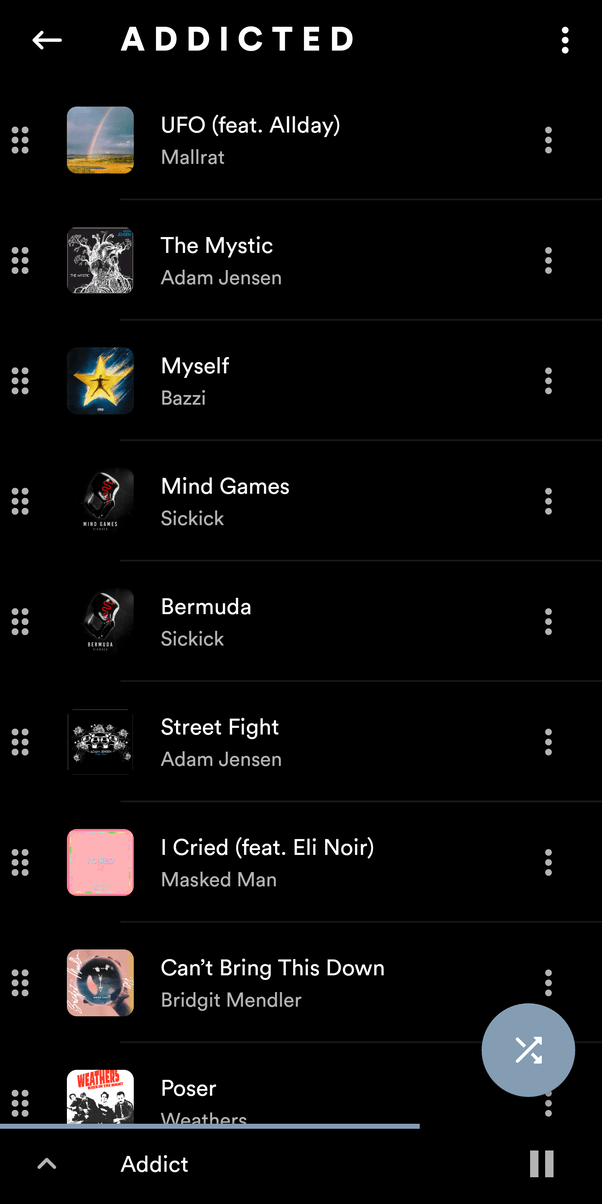602x1204 pixels.
Task: Open more options for Bermuda
Action: click(548, 621)
